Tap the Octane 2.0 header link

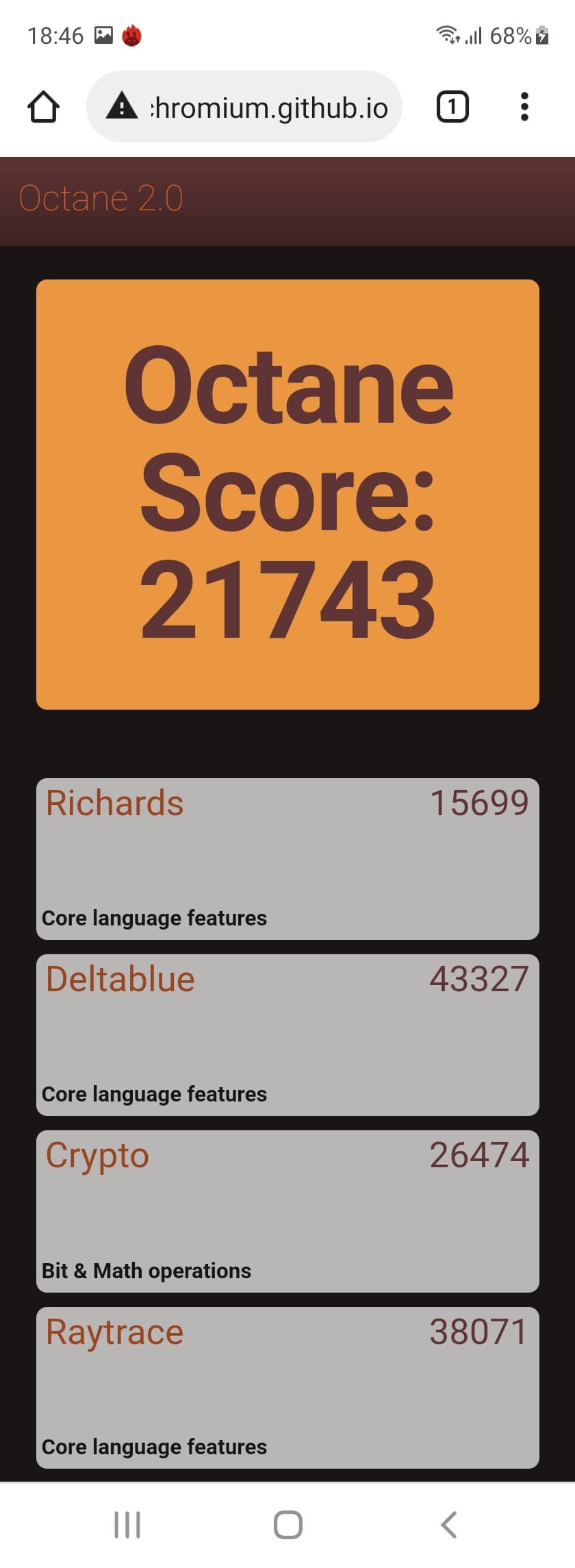coord(101,199)
